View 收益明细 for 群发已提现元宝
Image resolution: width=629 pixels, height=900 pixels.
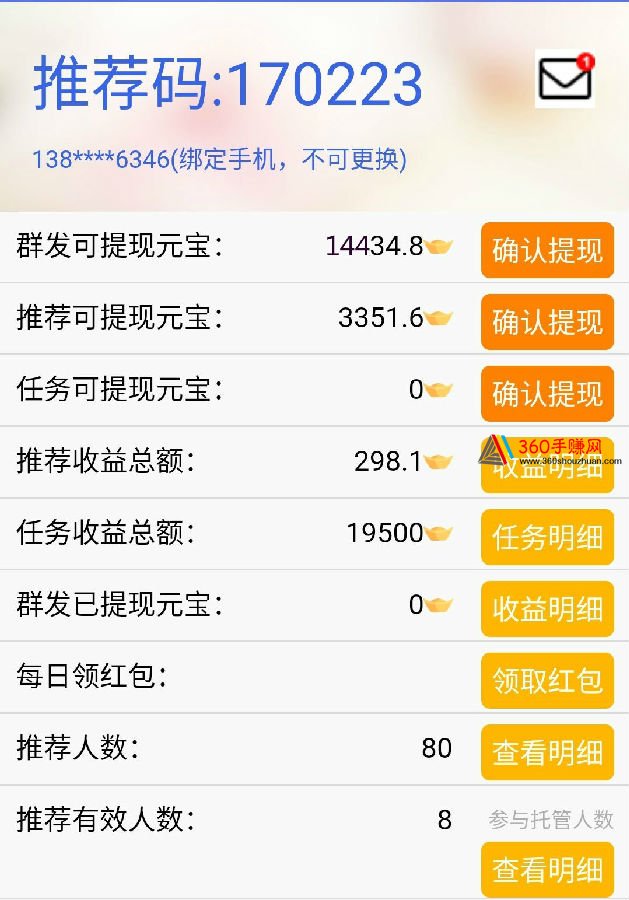pyautogui.click(x=547, y=608)
